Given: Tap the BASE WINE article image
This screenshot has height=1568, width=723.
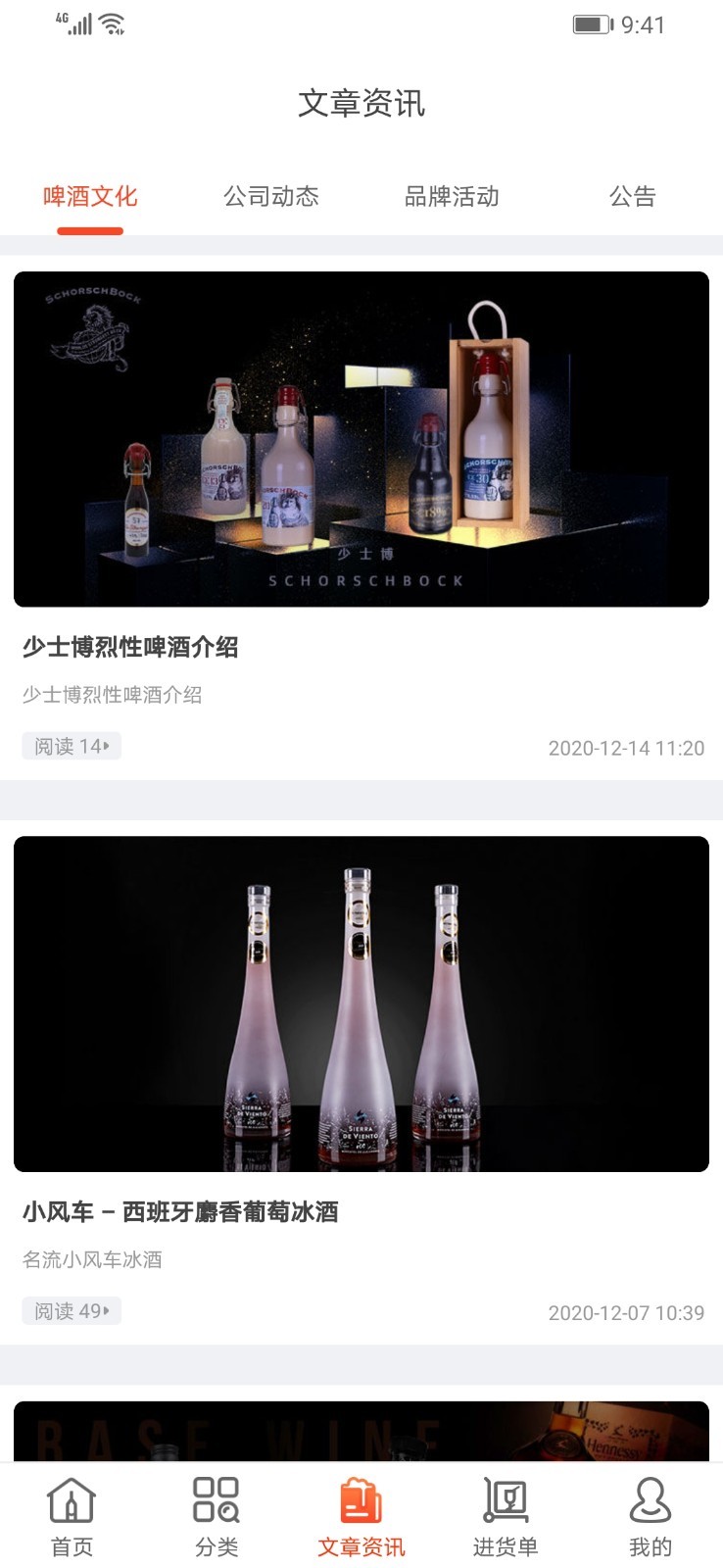Looking at the screenshot, I should click(x=361, y=1431).
